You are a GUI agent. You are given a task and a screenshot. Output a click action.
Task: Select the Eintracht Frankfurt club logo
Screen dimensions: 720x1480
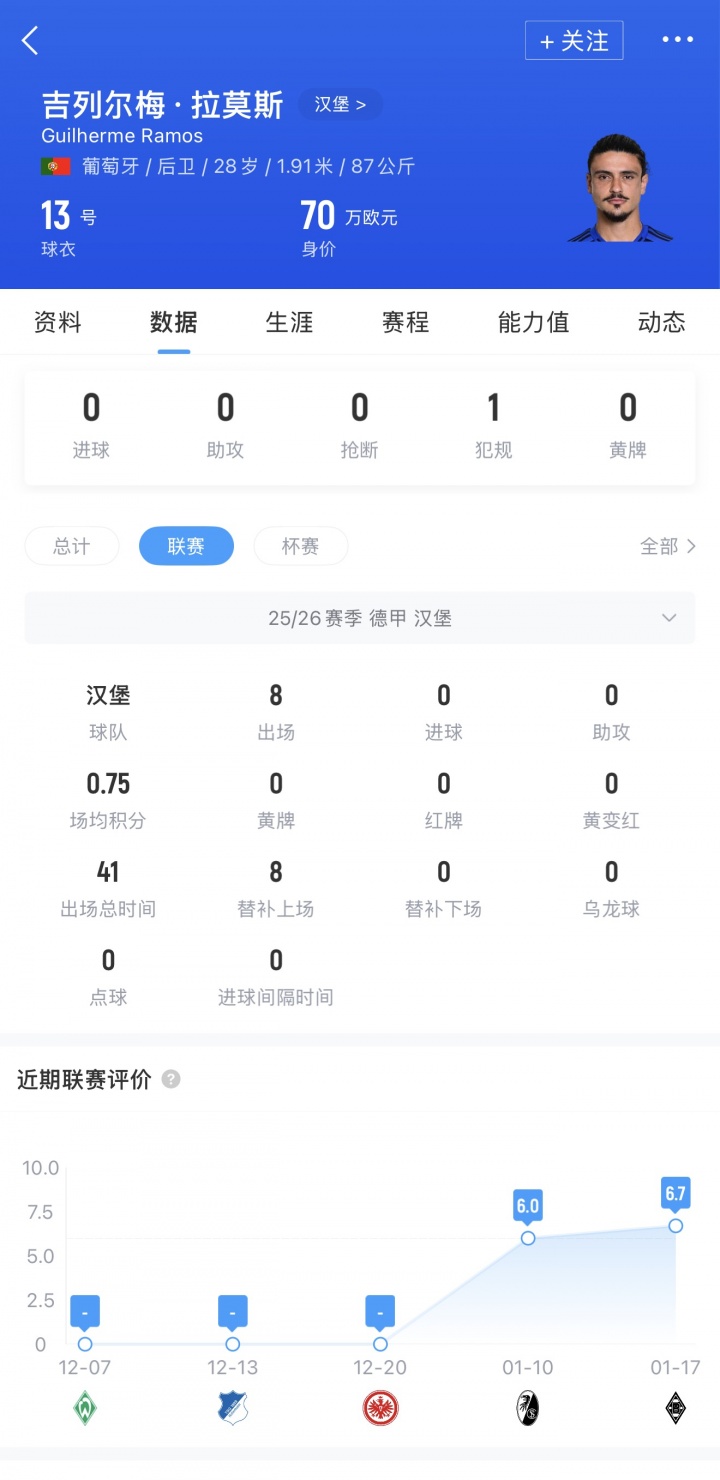pos(380,1408)
